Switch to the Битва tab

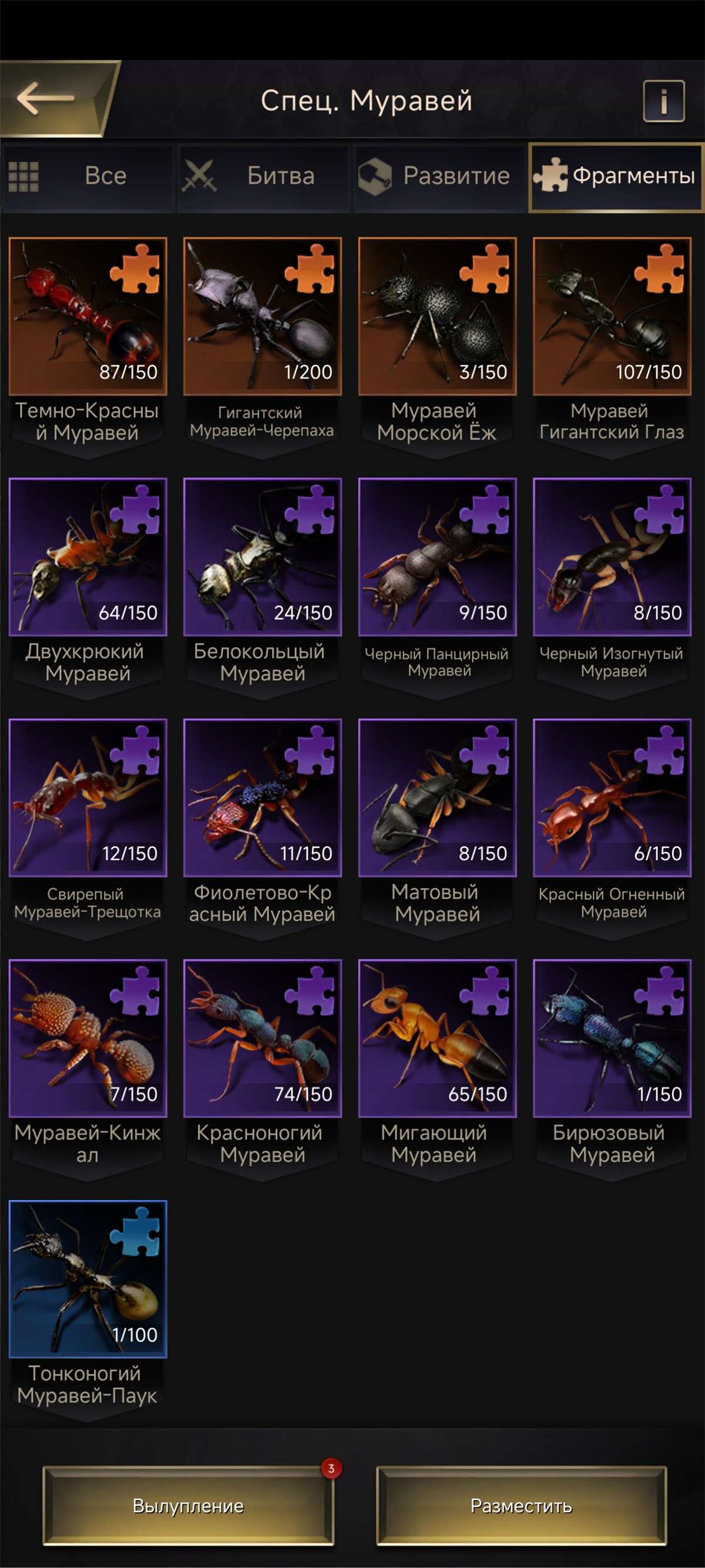pos(263,176)
